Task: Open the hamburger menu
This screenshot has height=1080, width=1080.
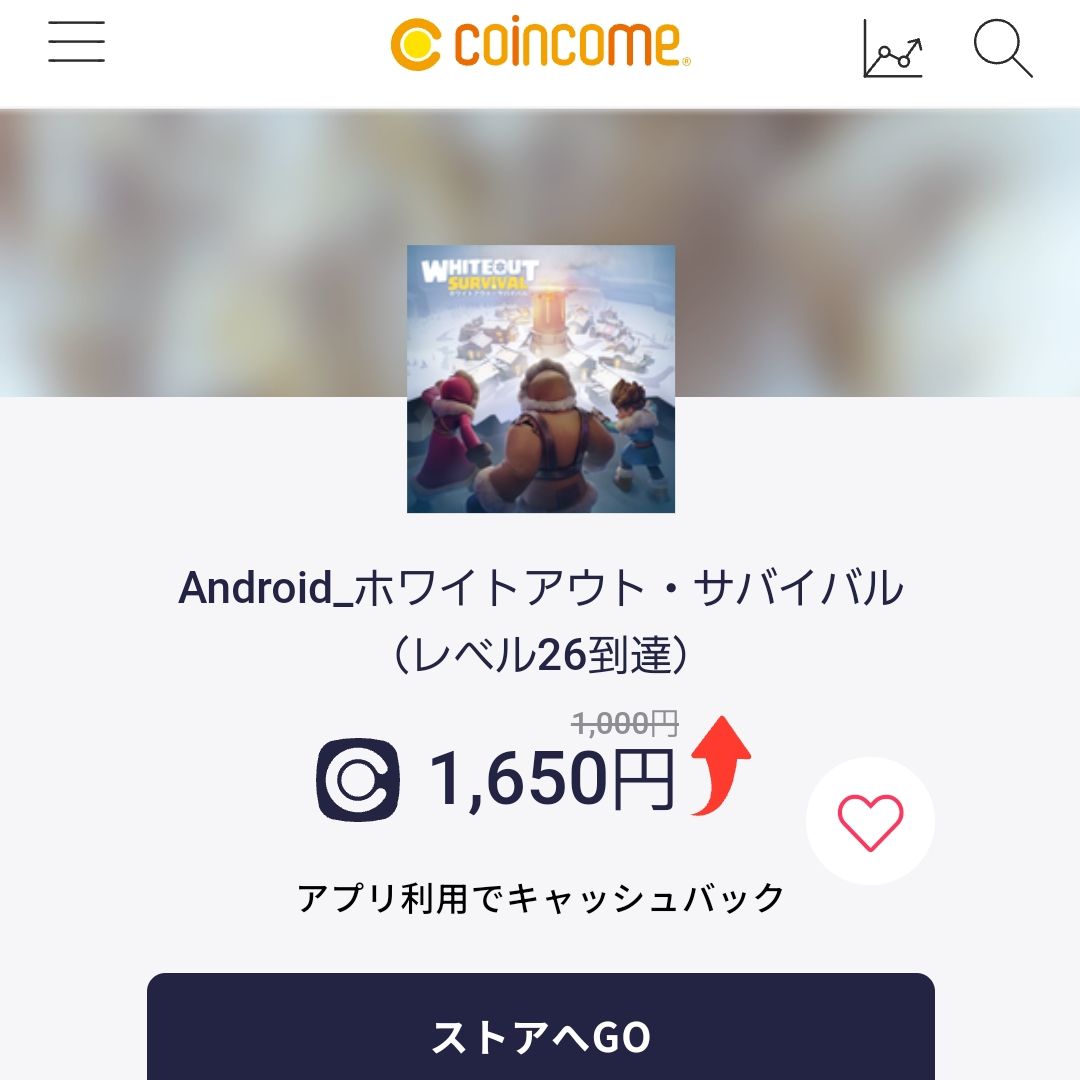Action: (76, 42)
